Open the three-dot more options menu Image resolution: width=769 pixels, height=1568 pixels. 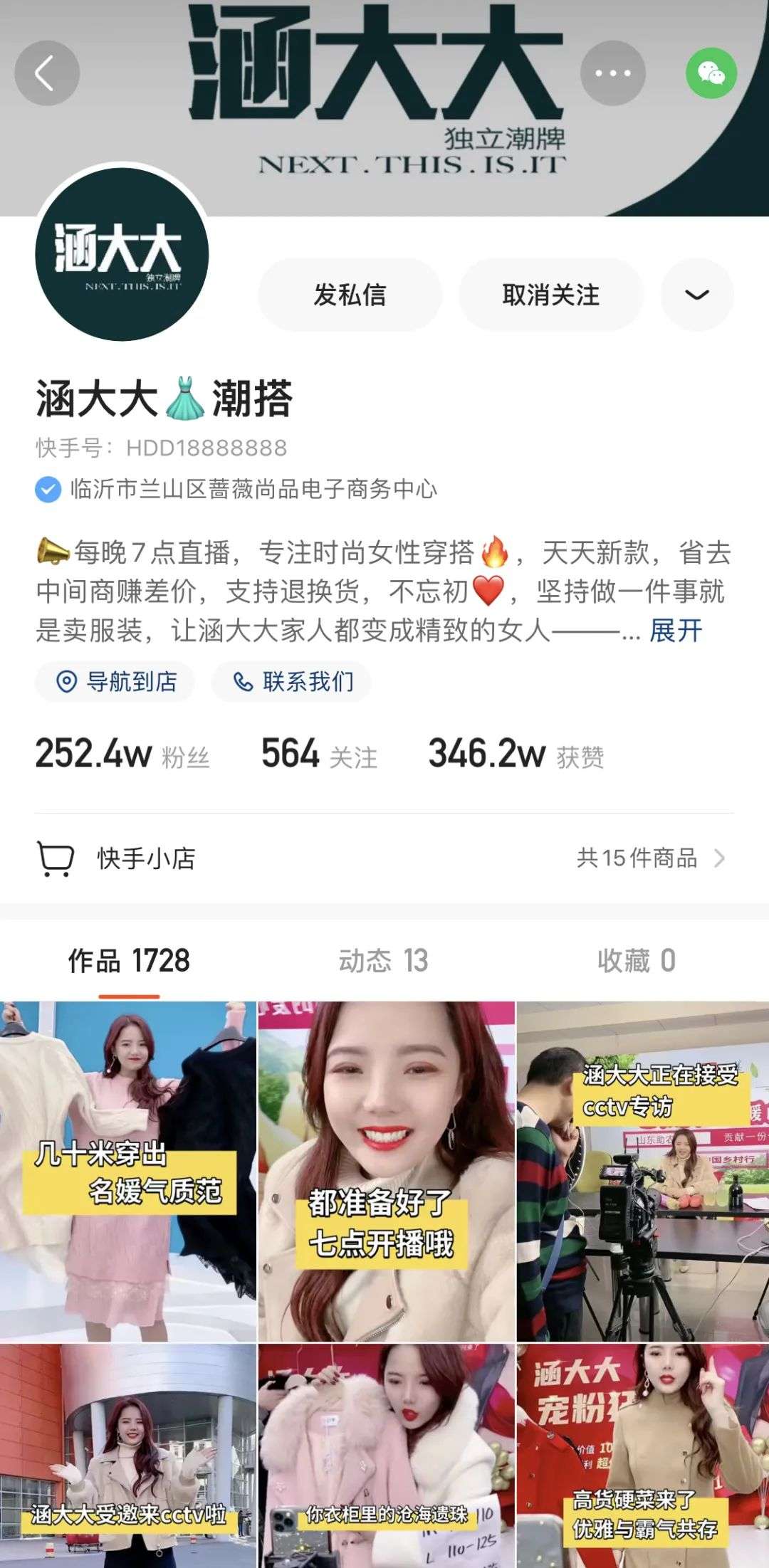pyautogui.click(x=613, y=73)
